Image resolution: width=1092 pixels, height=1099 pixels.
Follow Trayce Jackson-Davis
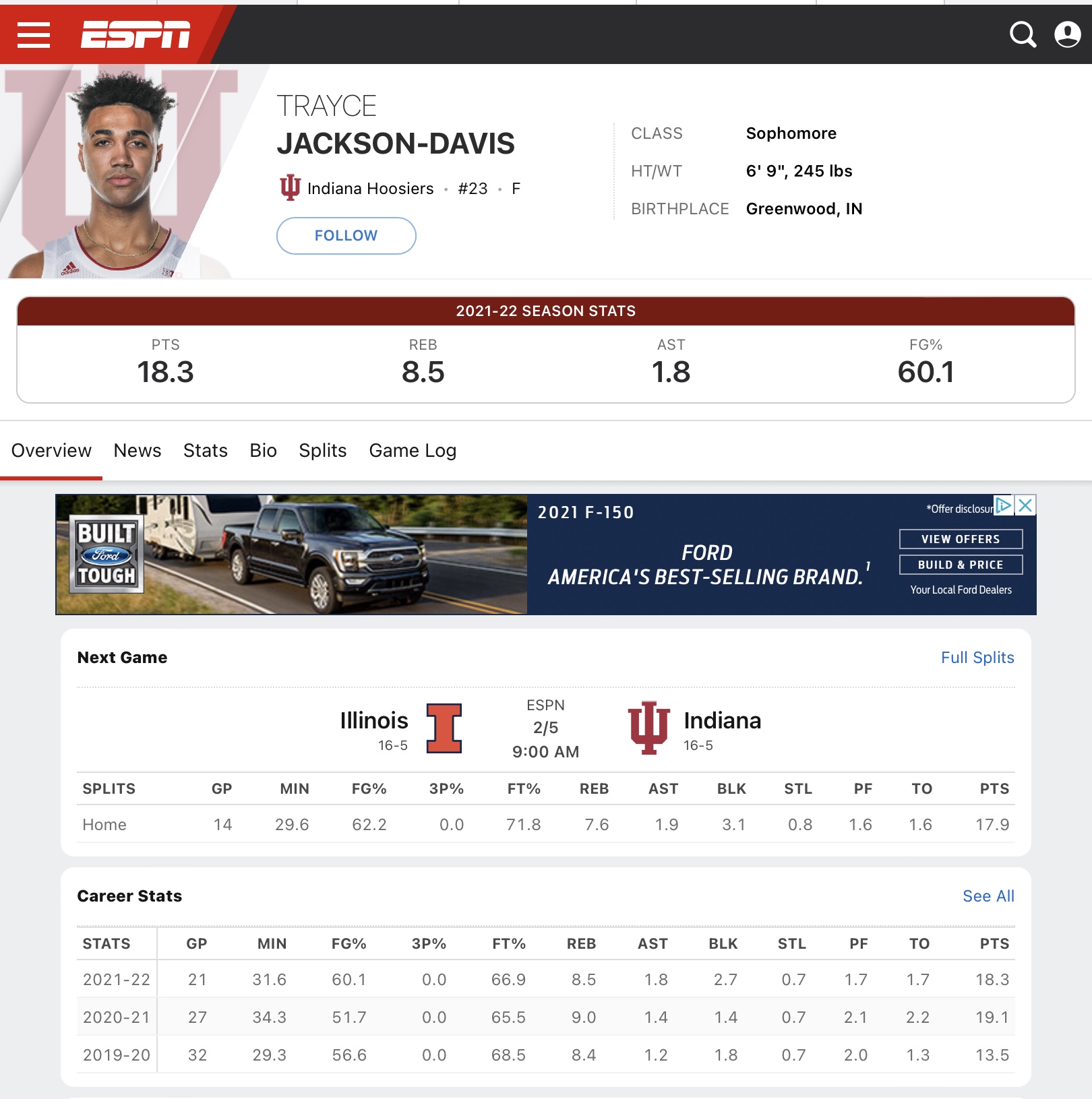(346, 236)
